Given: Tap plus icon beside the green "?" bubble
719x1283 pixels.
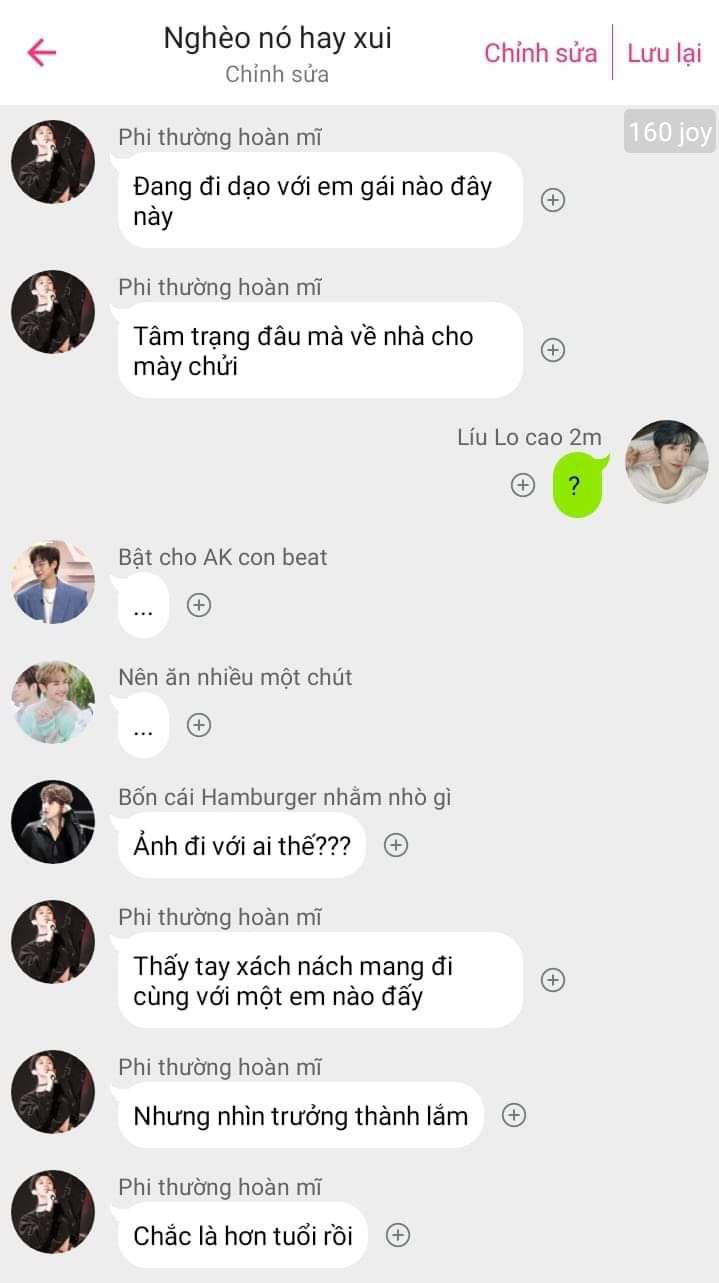Looking at the screenshot, I should point(523,485).
